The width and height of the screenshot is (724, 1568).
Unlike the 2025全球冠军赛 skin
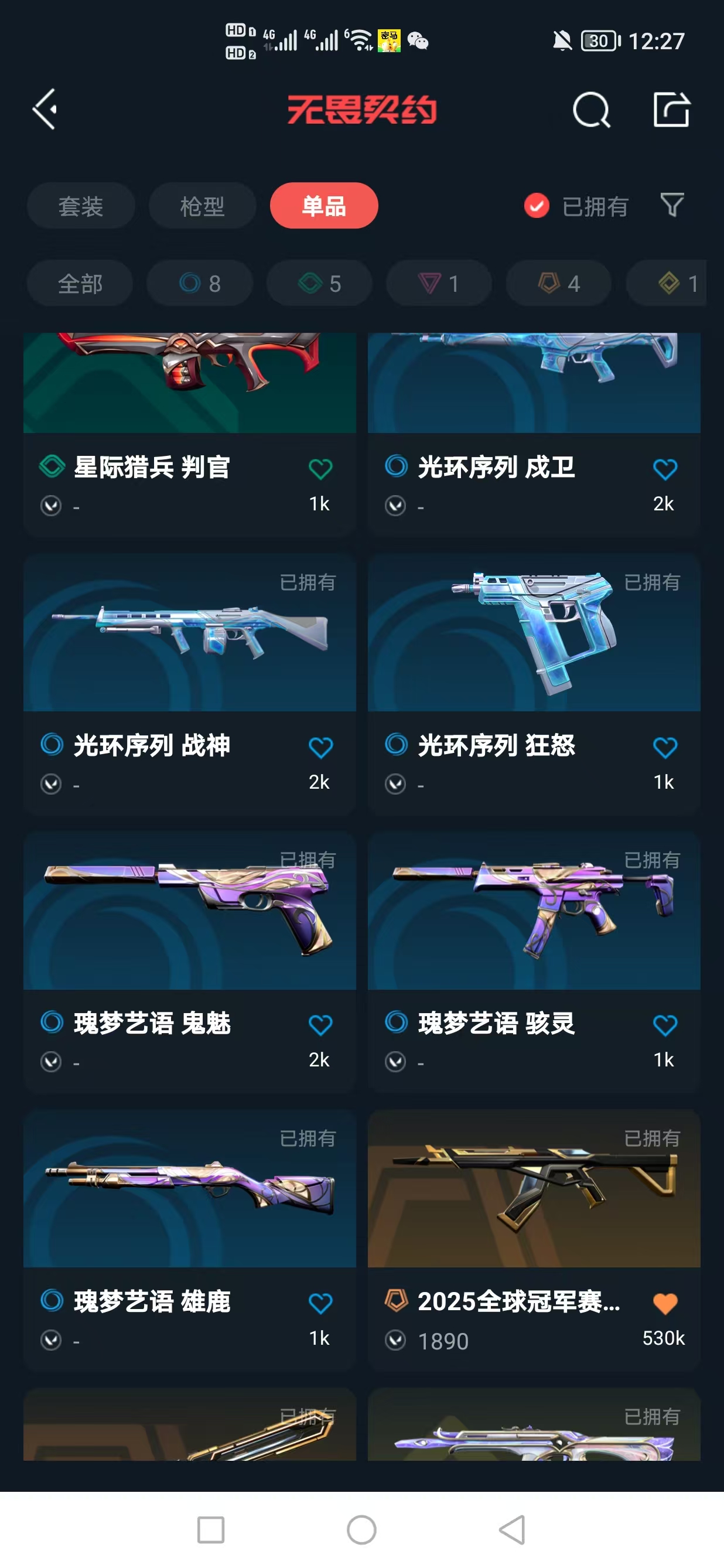664,1303
